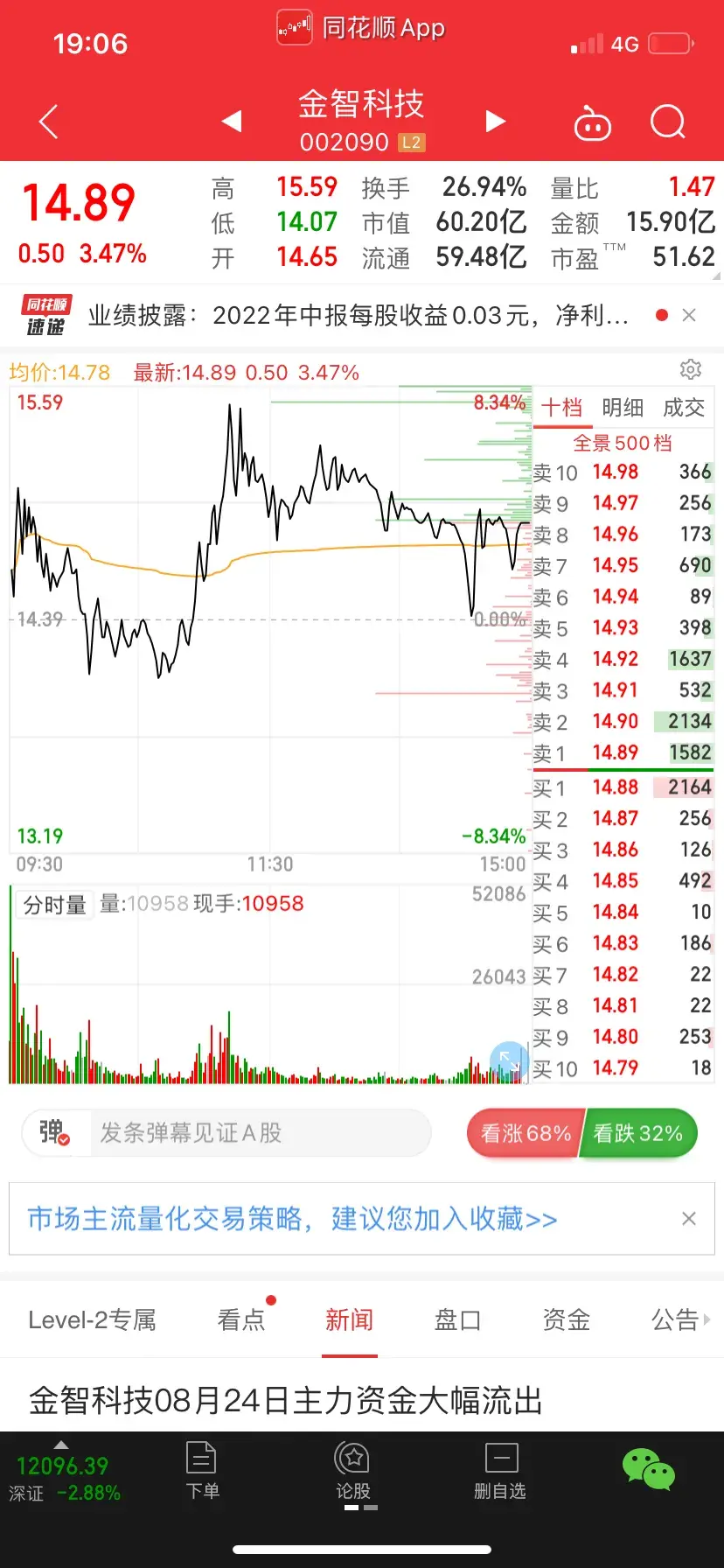This screenshot has height=1568, width=724.
Task: Switch to the 盘口 tab
Action: tap(457, 1319)
